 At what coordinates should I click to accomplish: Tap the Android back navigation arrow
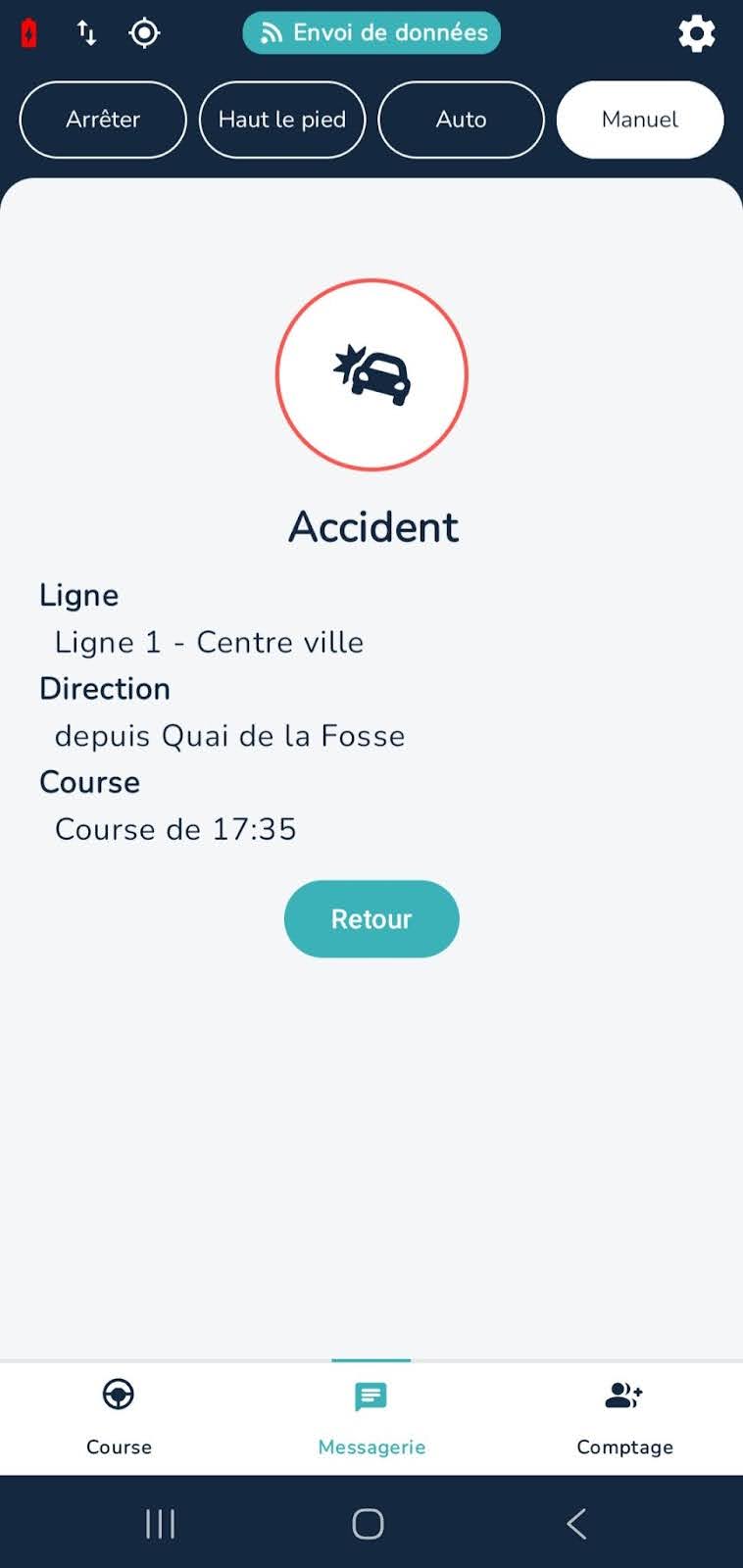[575, 1524]
